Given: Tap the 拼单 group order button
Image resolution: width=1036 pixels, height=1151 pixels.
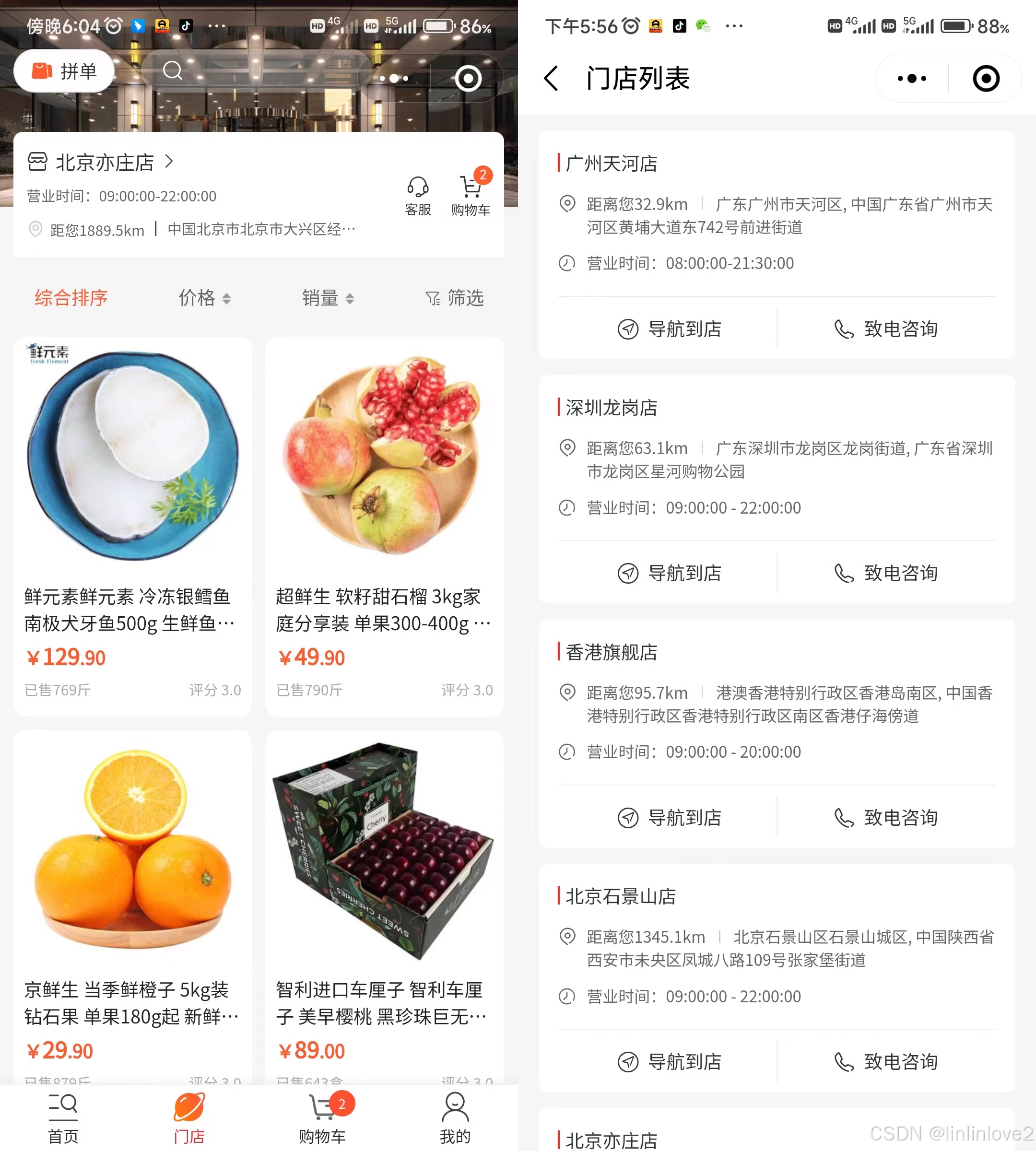Looking at the screenshot, I should [x=64, y=71].
